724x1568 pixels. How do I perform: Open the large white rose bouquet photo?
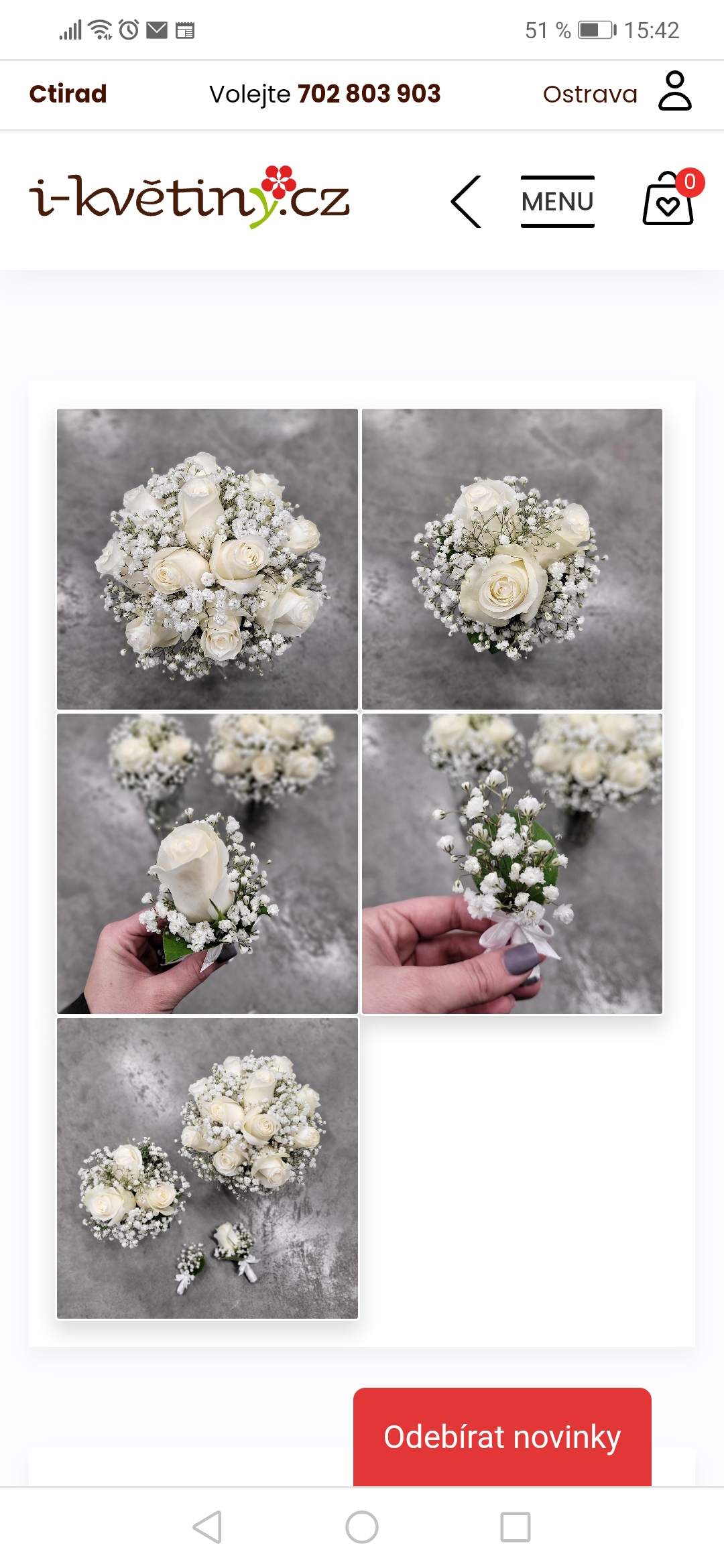[x=207, y=559]
